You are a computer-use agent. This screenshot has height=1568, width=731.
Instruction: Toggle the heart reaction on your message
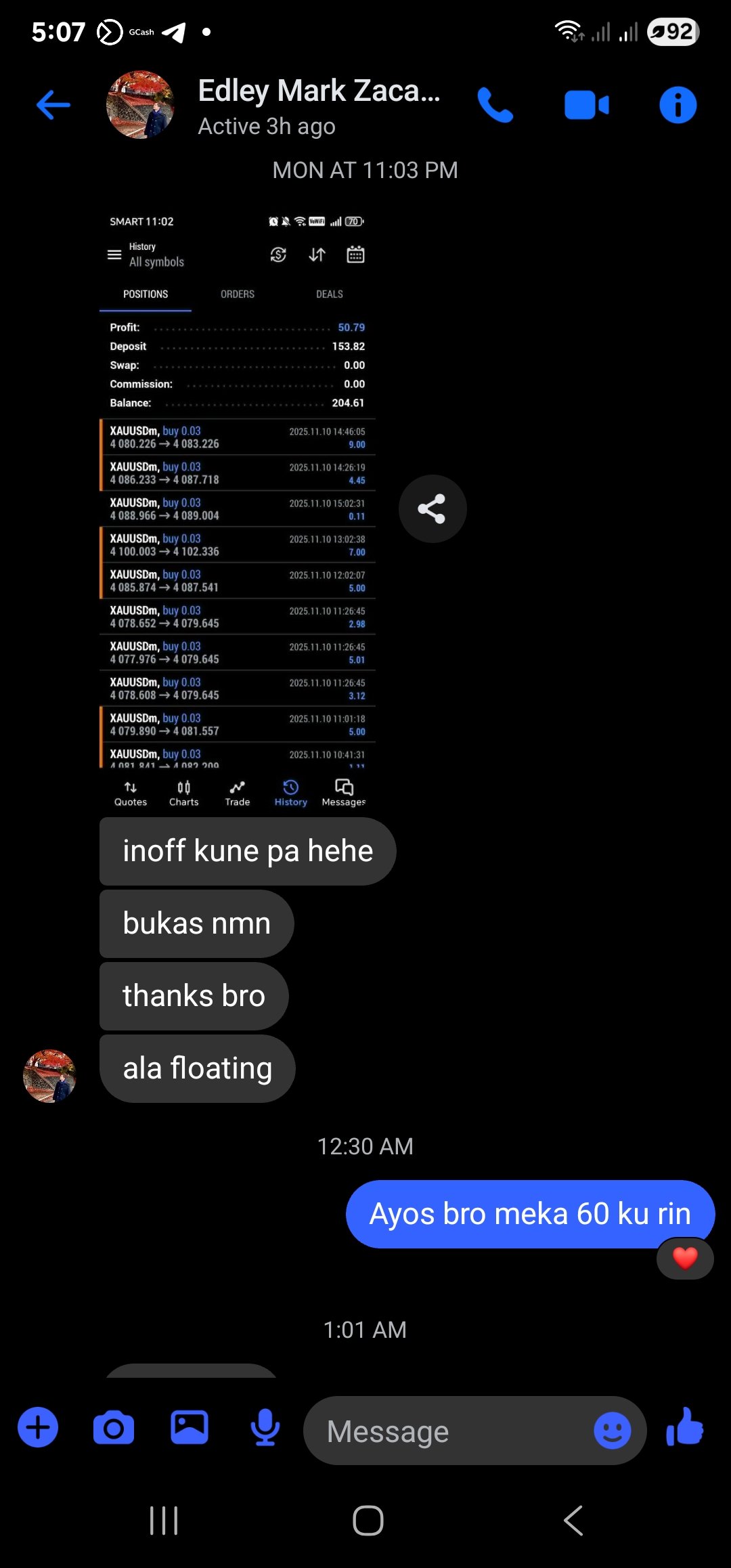click(x=684, y=1259)
